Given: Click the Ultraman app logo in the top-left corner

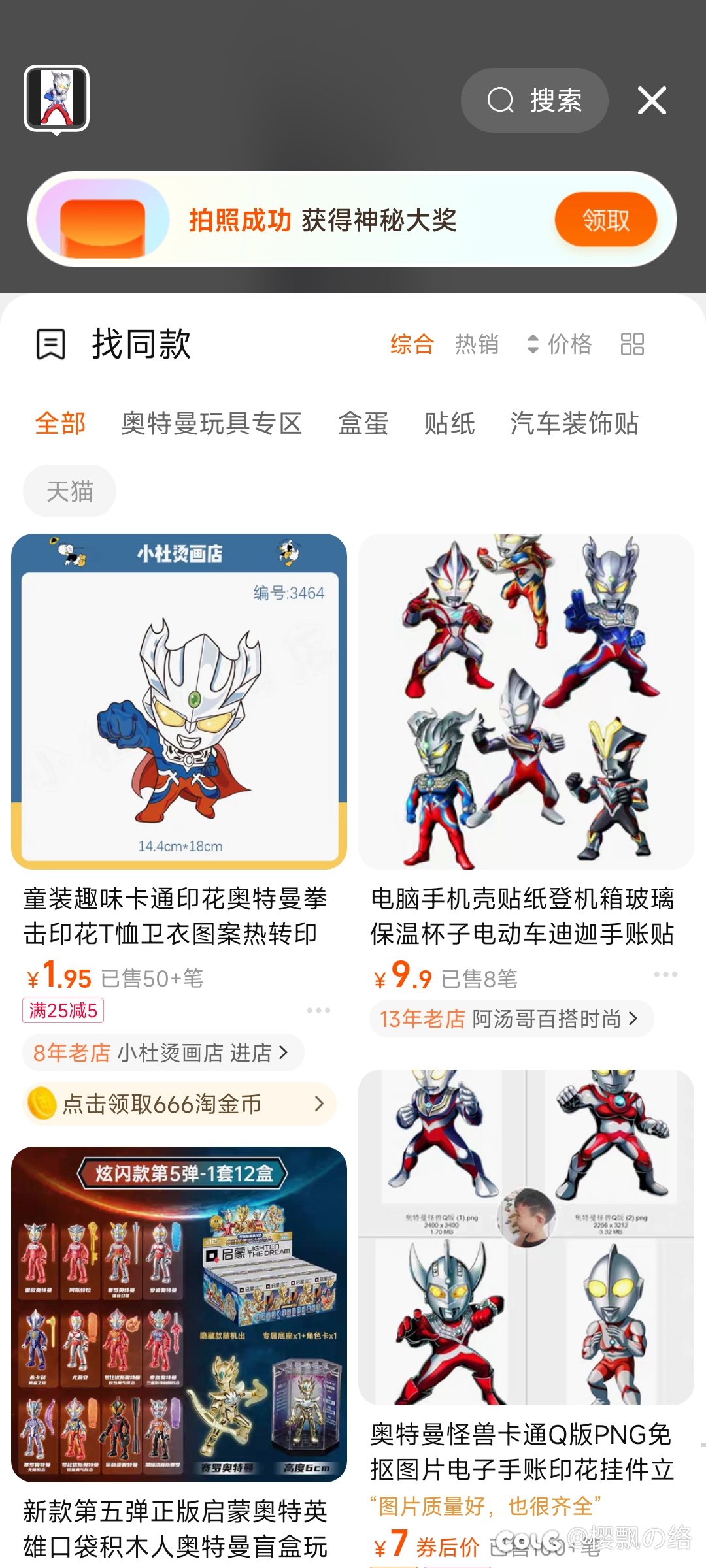Looking at the screenshot, I should tap(56, 98).
